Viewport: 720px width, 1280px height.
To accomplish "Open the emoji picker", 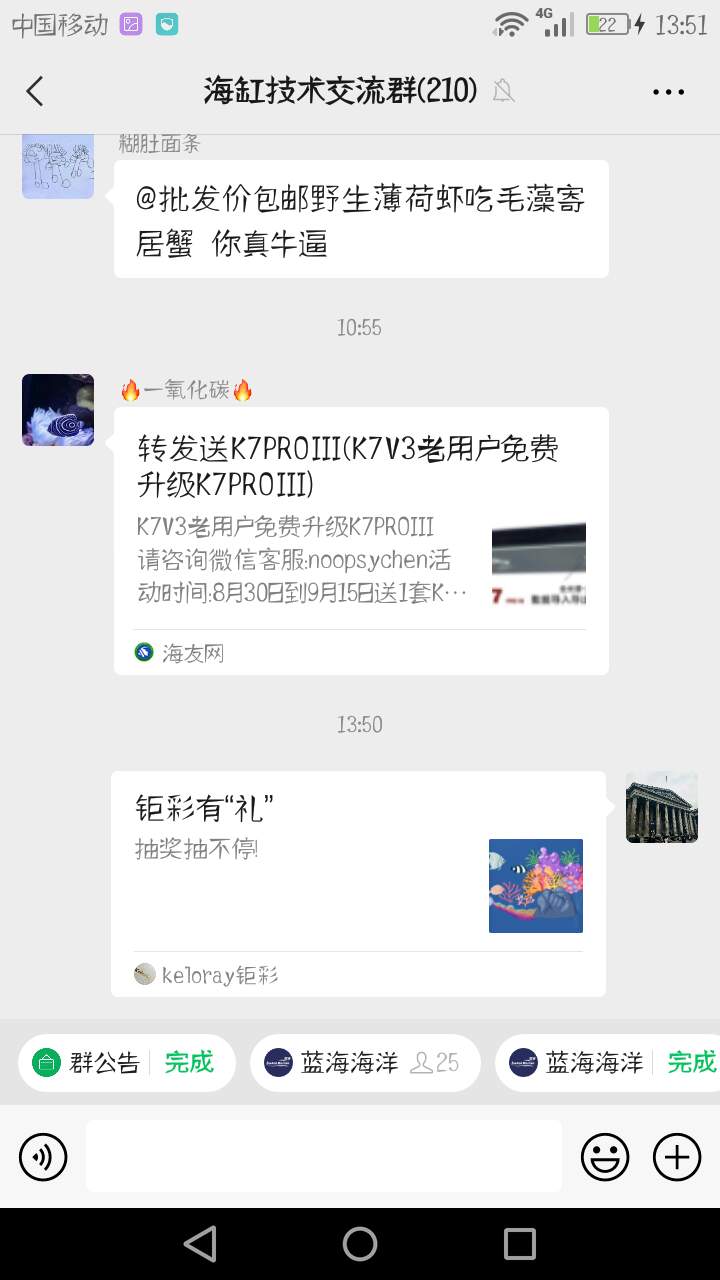I will [606, 1157].
